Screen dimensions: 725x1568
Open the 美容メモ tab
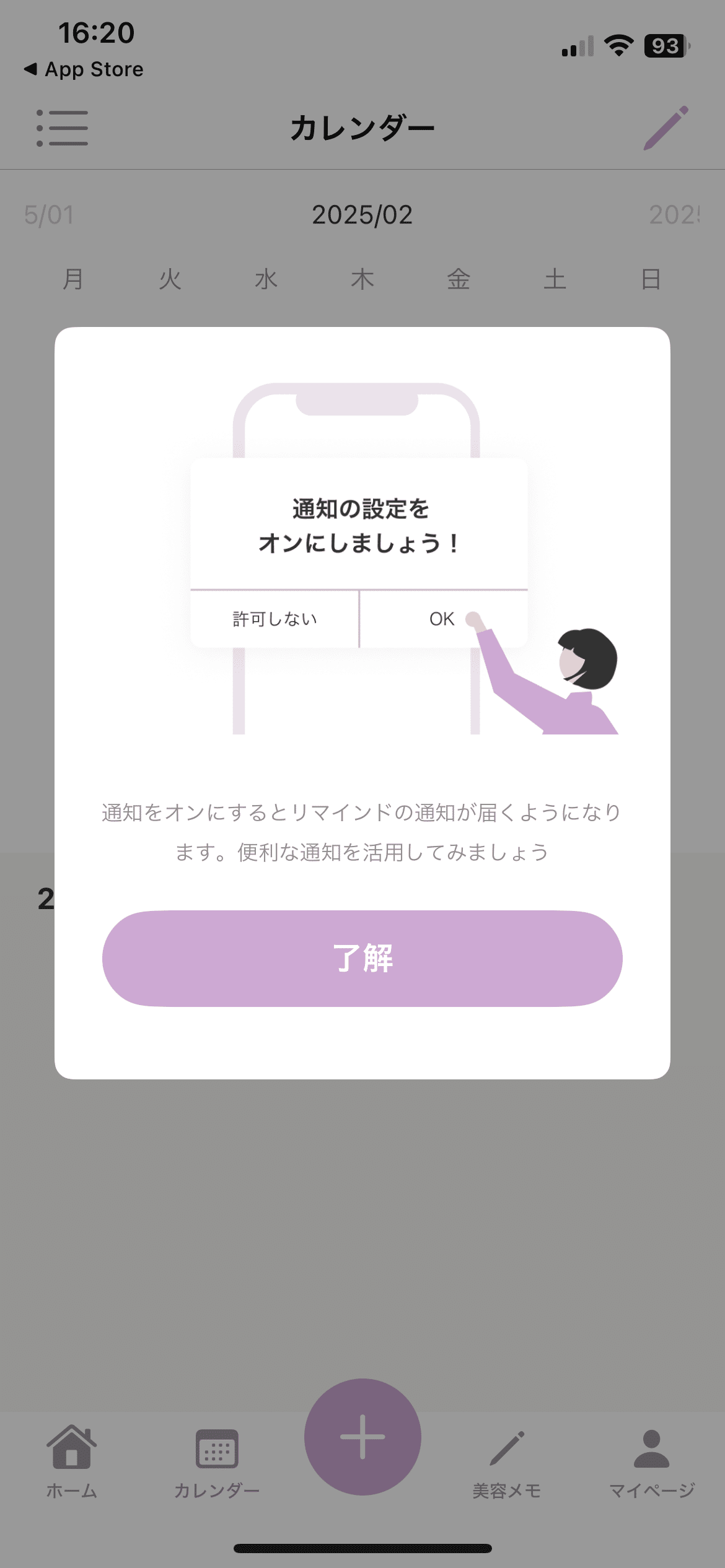pos(507,1462)
